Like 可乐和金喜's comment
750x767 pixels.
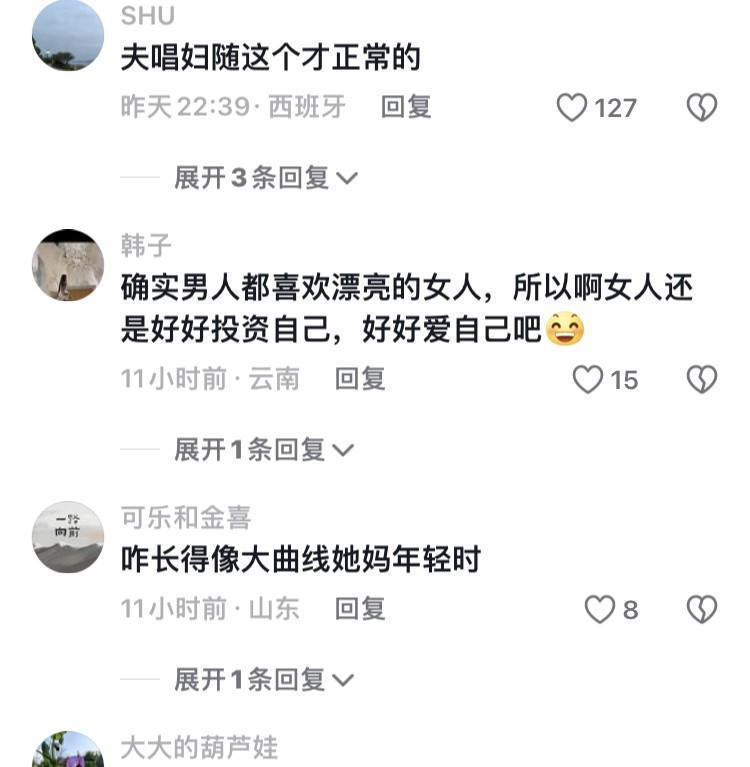pos(600,609)
